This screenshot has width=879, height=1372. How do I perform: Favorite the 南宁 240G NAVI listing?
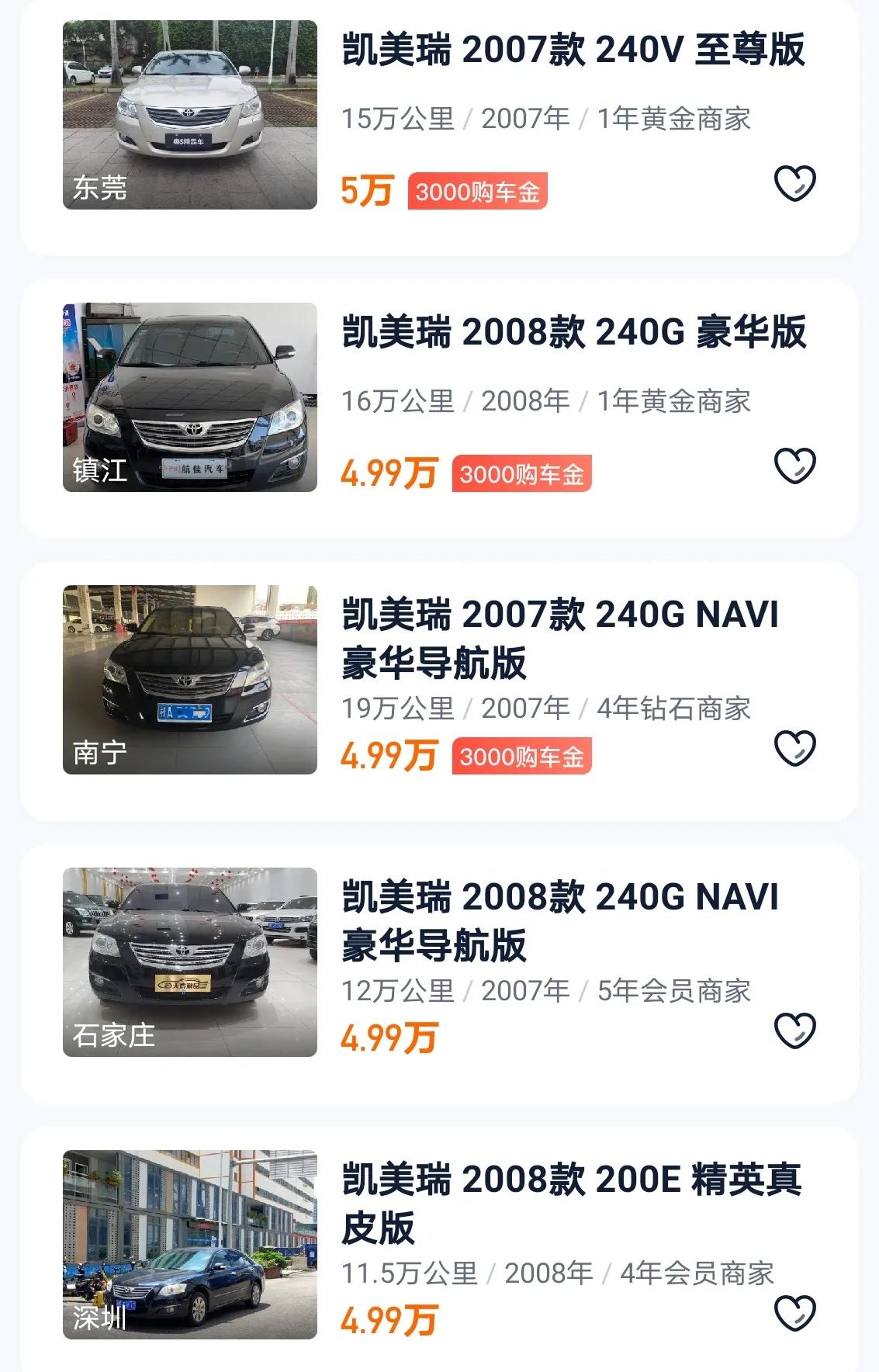click(794, 747)
